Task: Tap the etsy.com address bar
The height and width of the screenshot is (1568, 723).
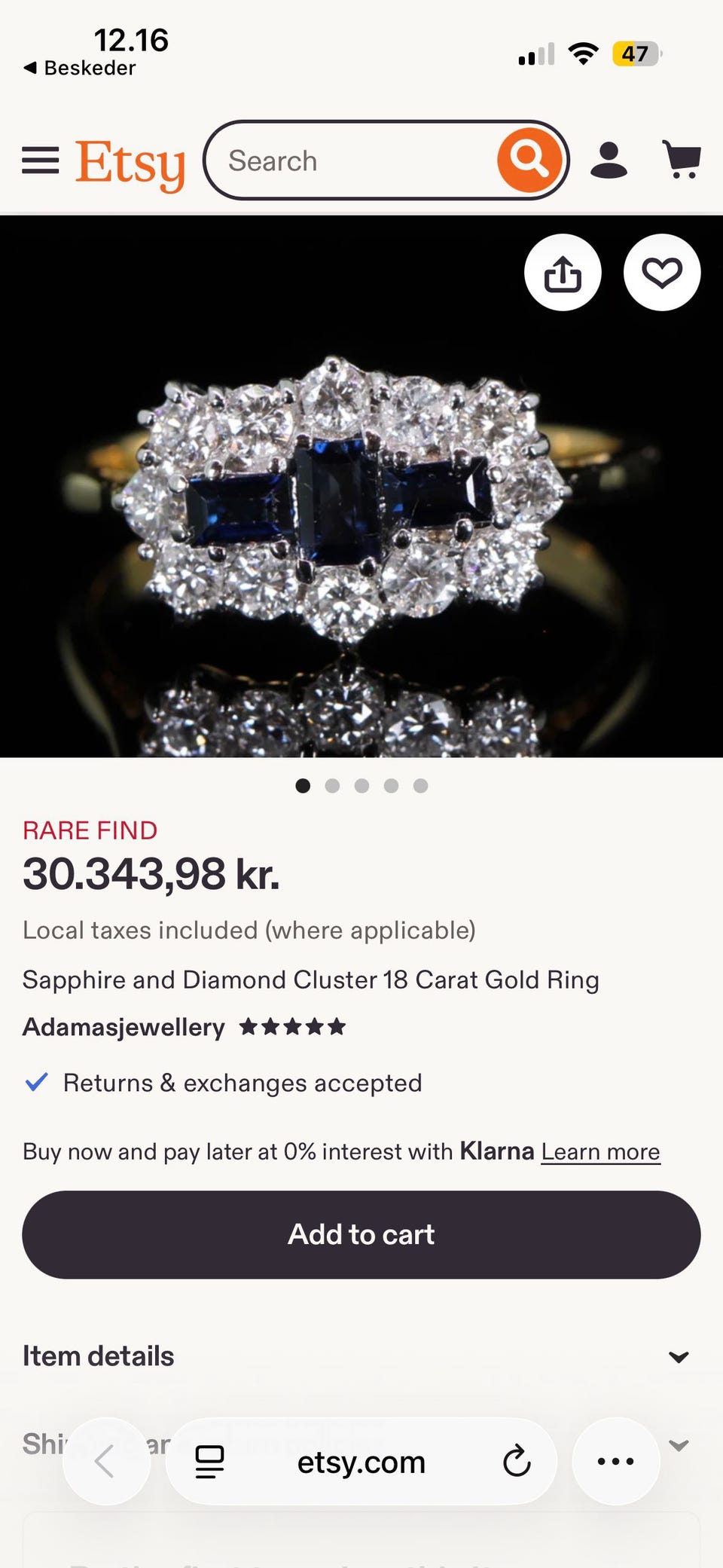Action: (x=361, y=1462)
